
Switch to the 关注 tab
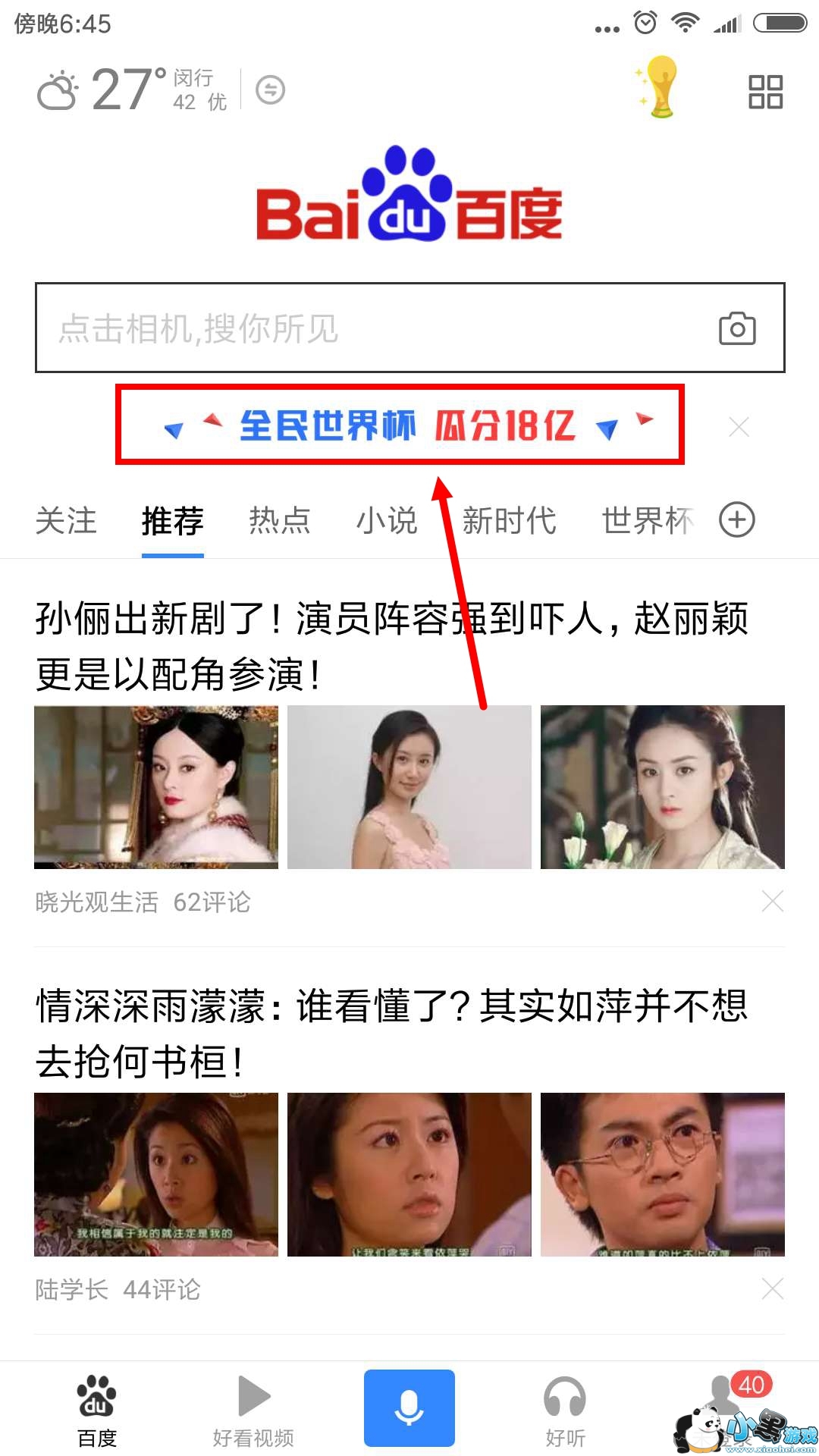click(66, 521)
